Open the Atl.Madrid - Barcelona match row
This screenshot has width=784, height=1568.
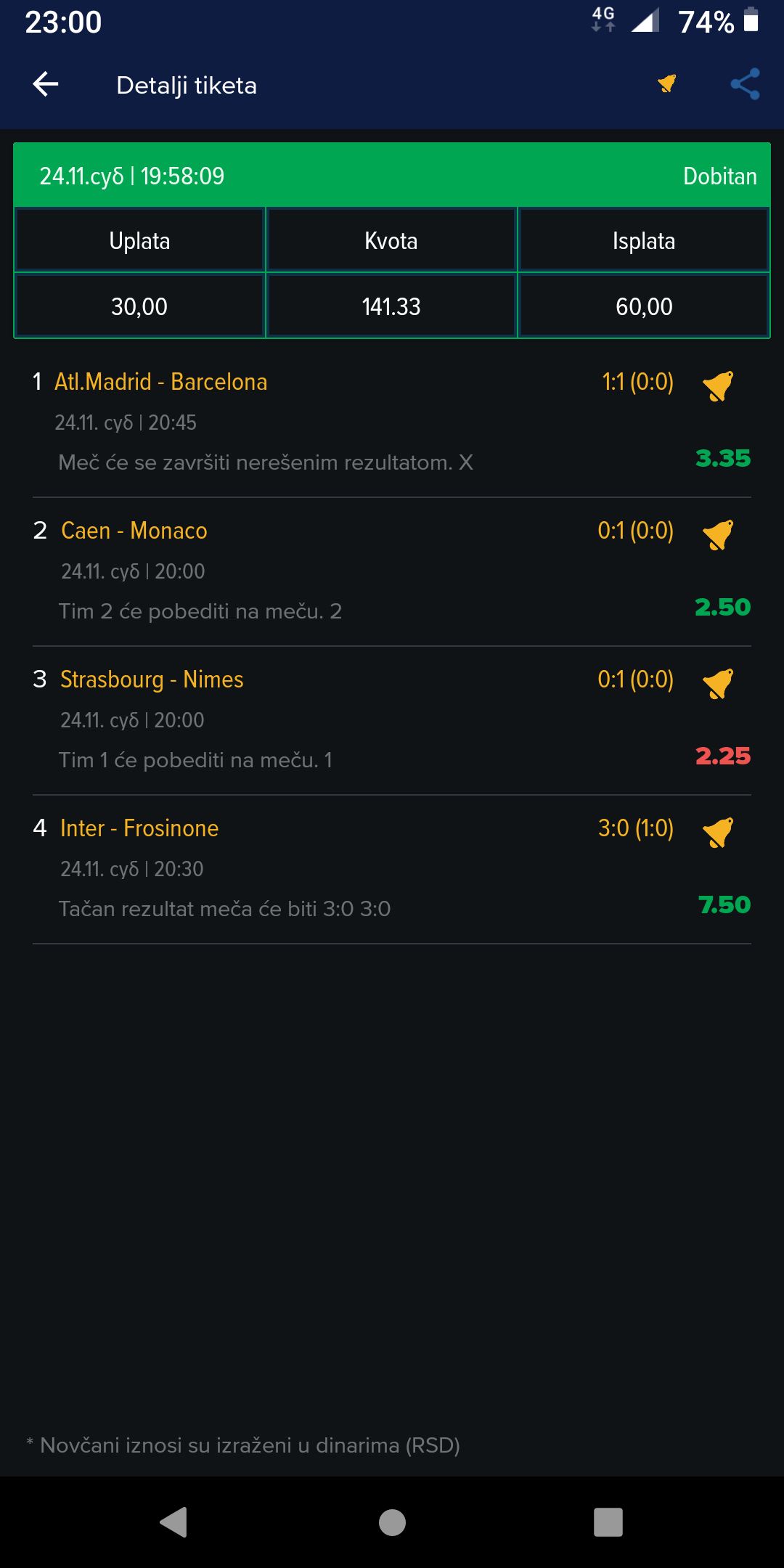click(x=392, y=423)
